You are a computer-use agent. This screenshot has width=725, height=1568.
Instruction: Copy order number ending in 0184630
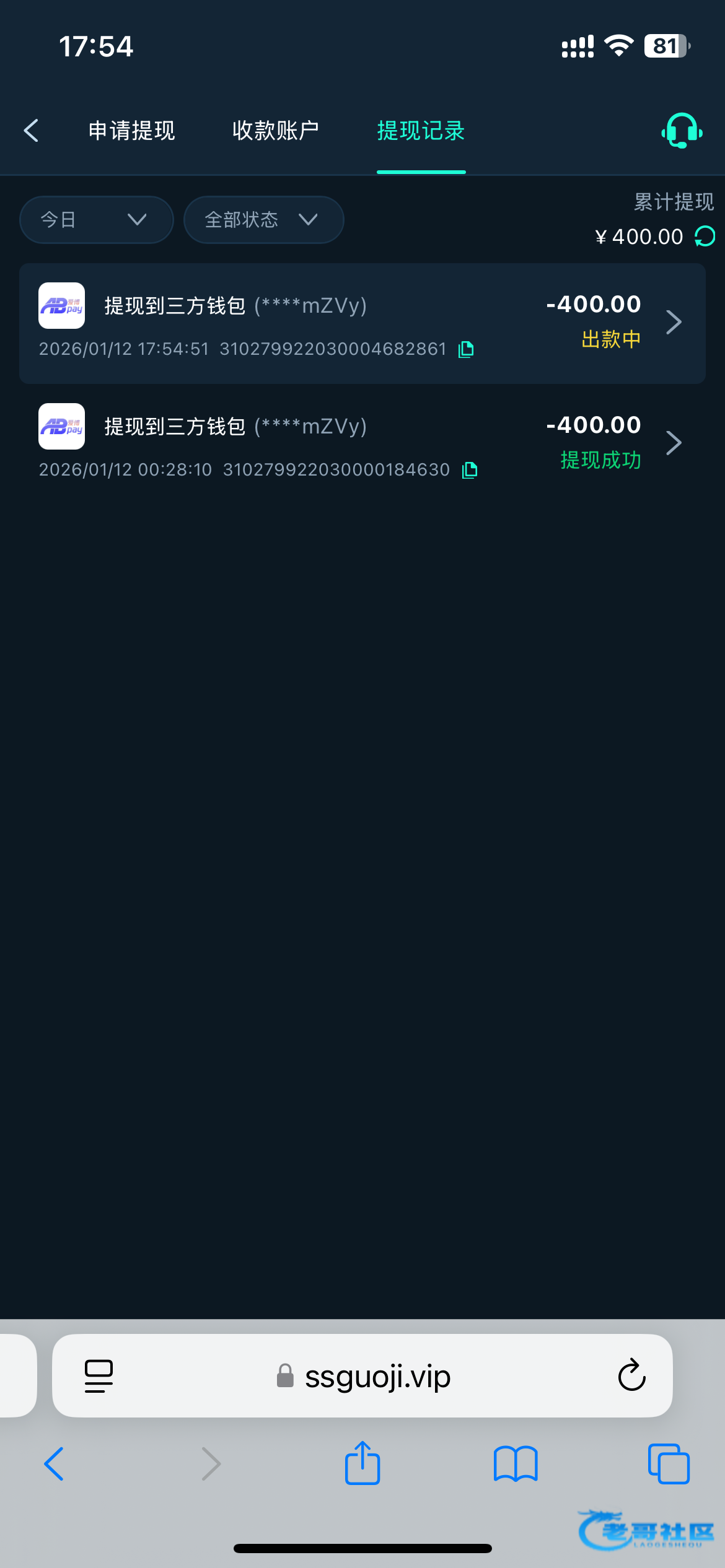point(470,471)
